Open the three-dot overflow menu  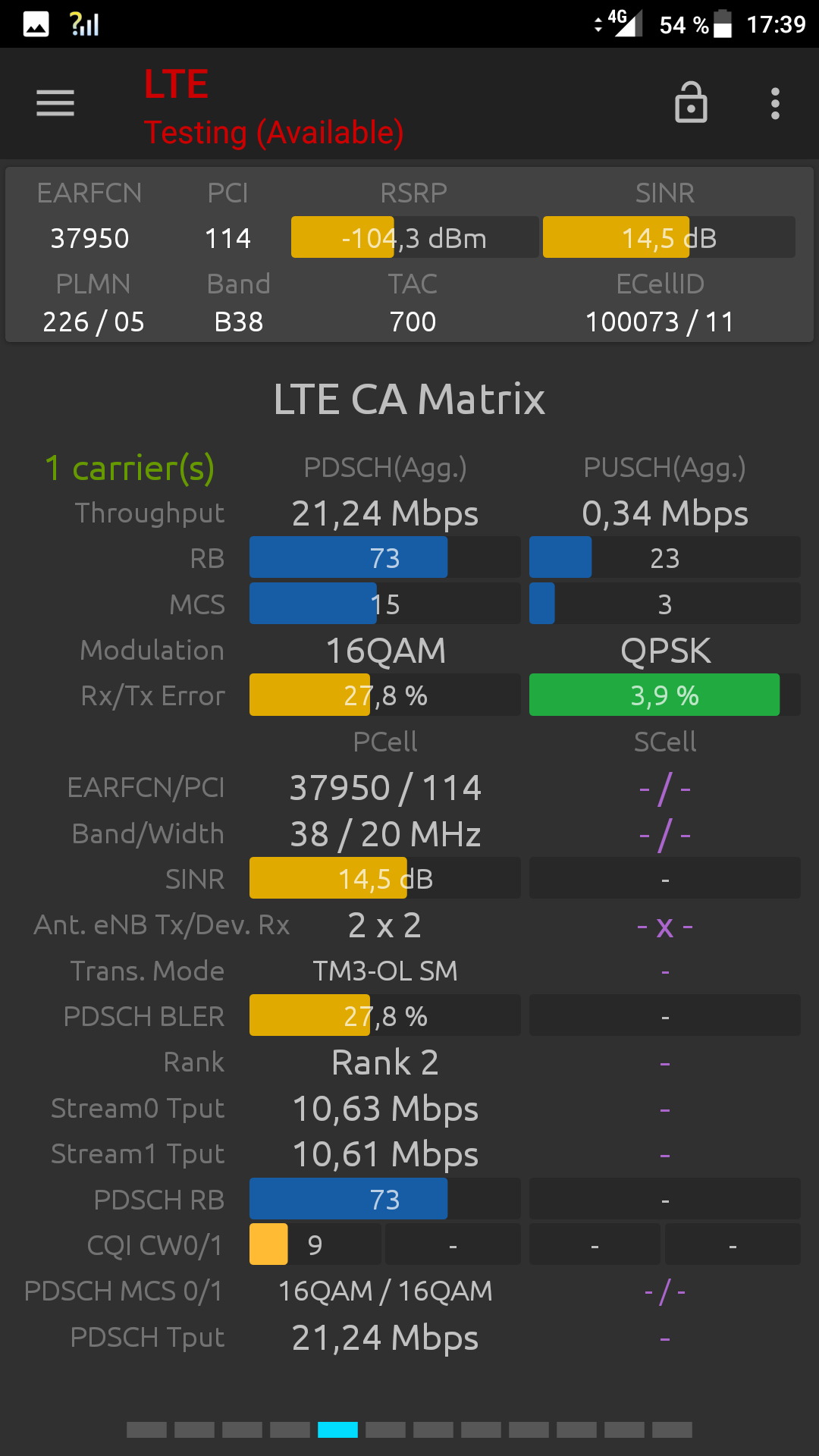pyautogui.click(x=775, y=104)
